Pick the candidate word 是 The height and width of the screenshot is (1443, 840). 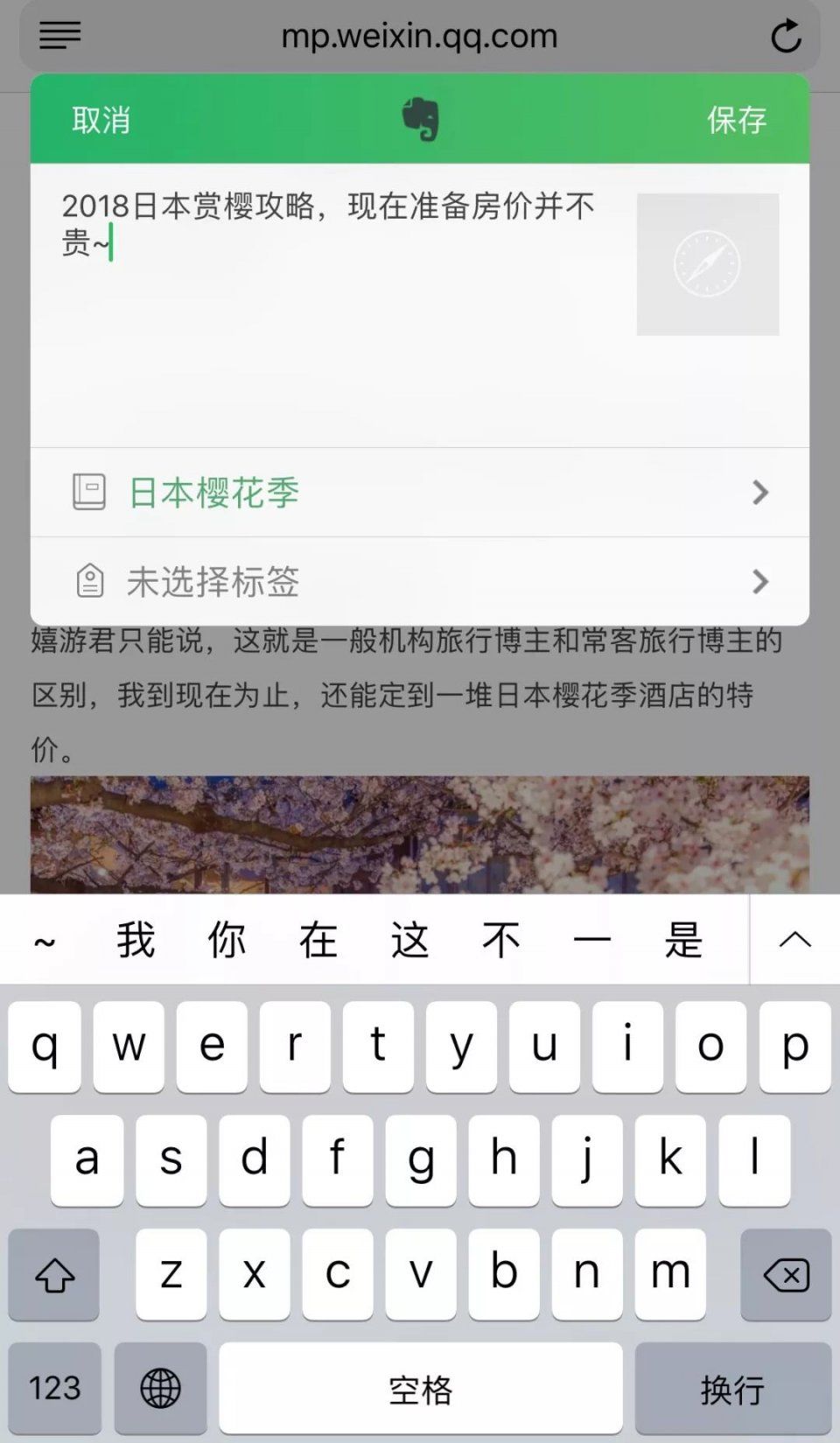pyautogui.click(x=683, y=941)
